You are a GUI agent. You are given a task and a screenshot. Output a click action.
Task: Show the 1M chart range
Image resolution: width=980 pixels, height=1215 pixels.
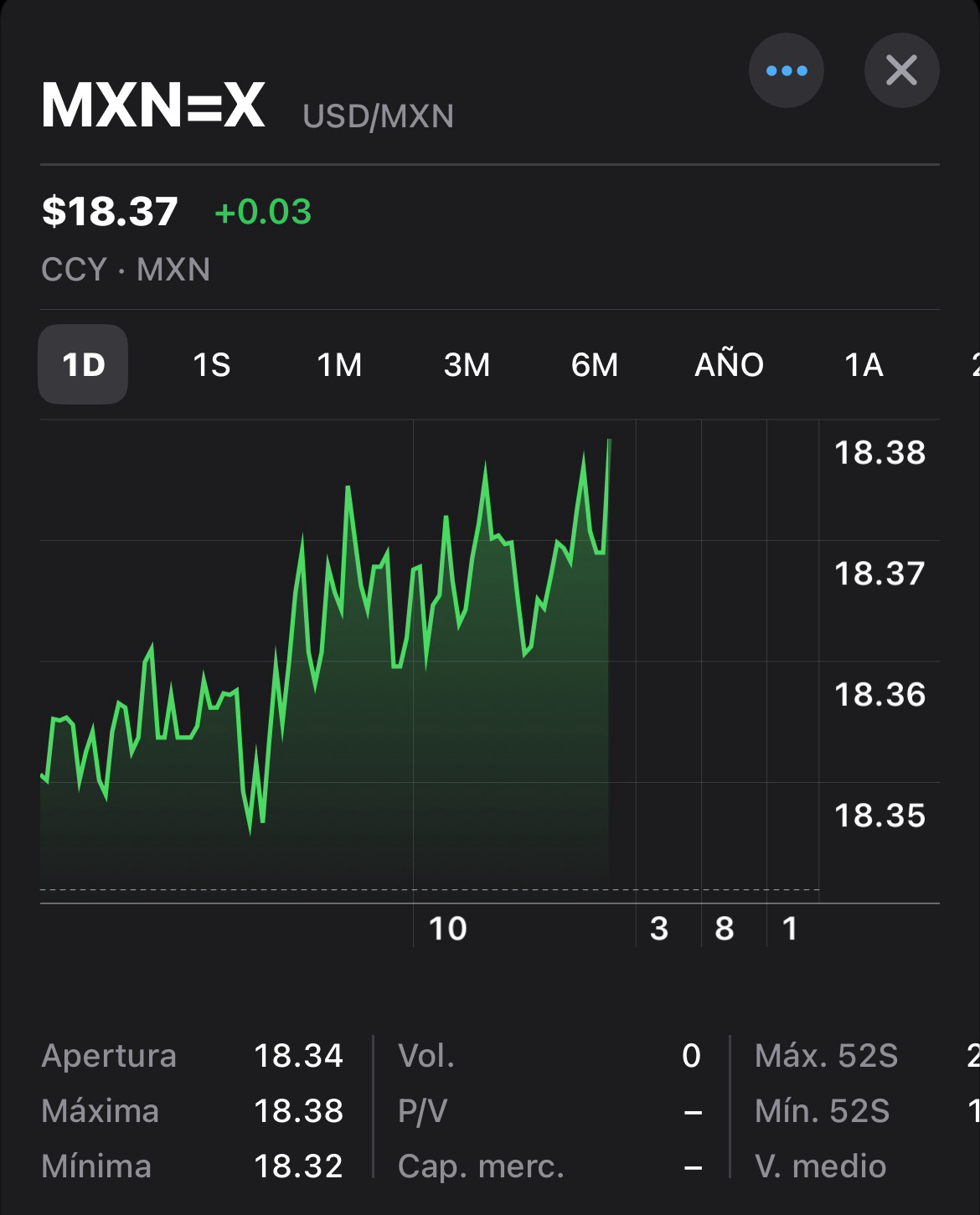coord(339,364)
